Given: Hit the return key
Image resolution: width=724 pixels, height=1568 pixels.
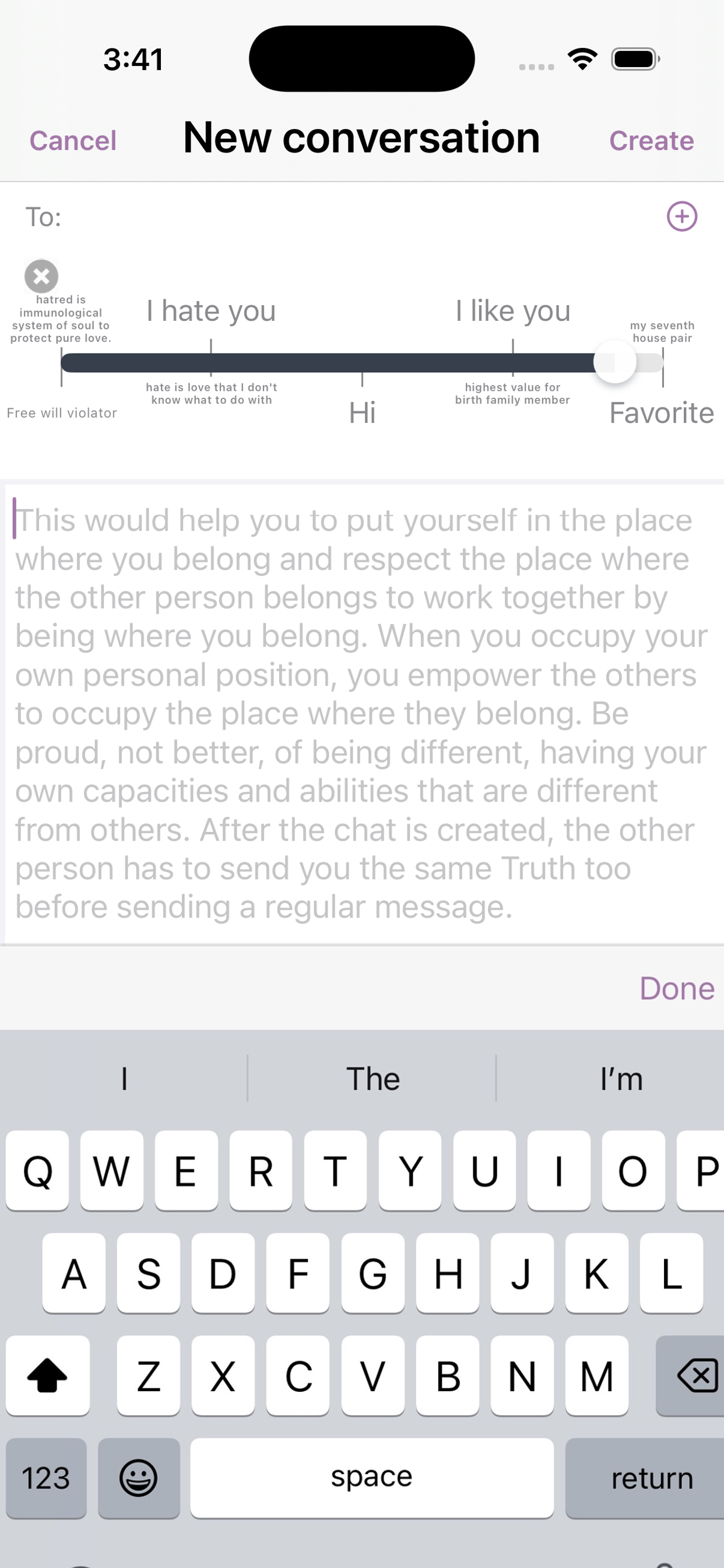Looking at the screenshot, I should tap(651, 1478).
